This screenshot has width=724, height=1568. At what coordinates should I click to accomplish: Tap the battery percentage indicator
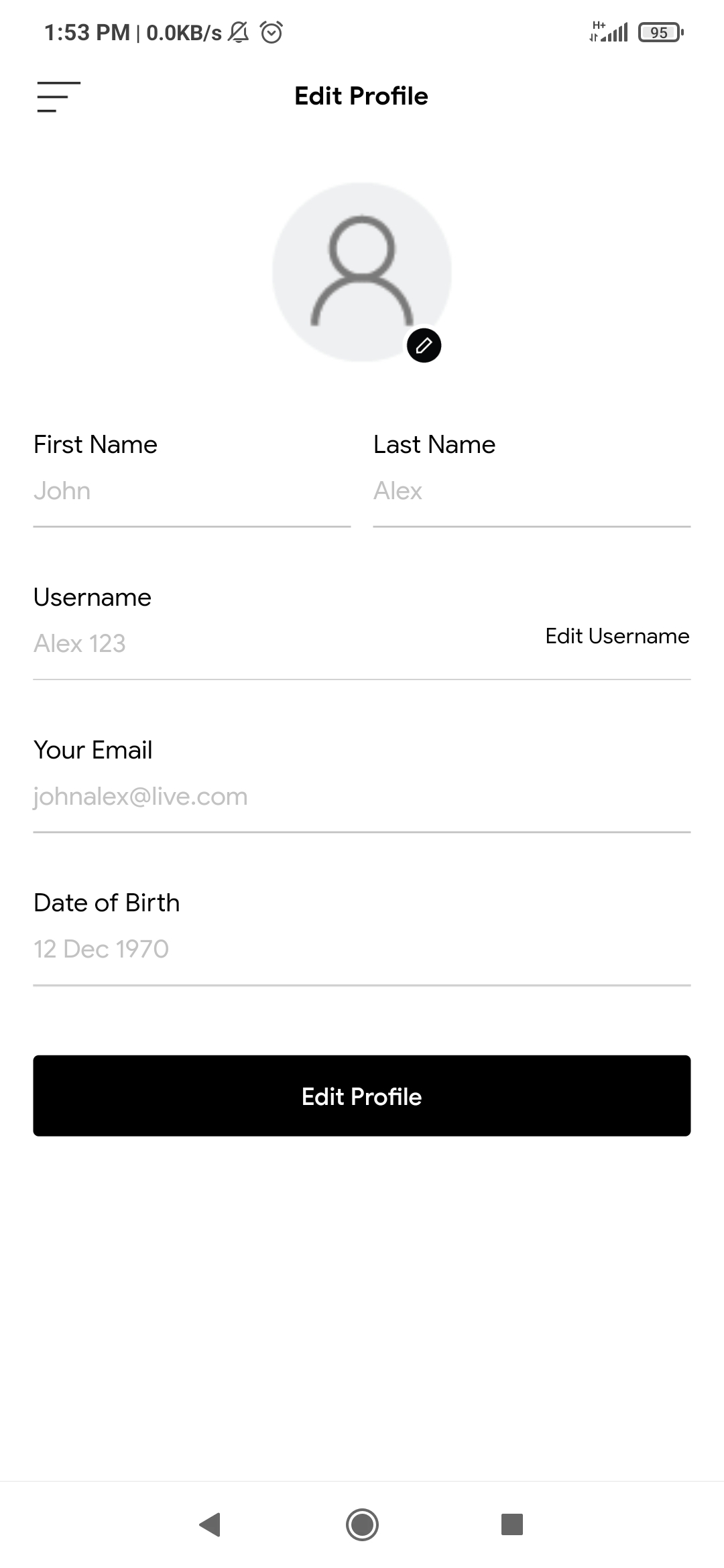point(659,31)
